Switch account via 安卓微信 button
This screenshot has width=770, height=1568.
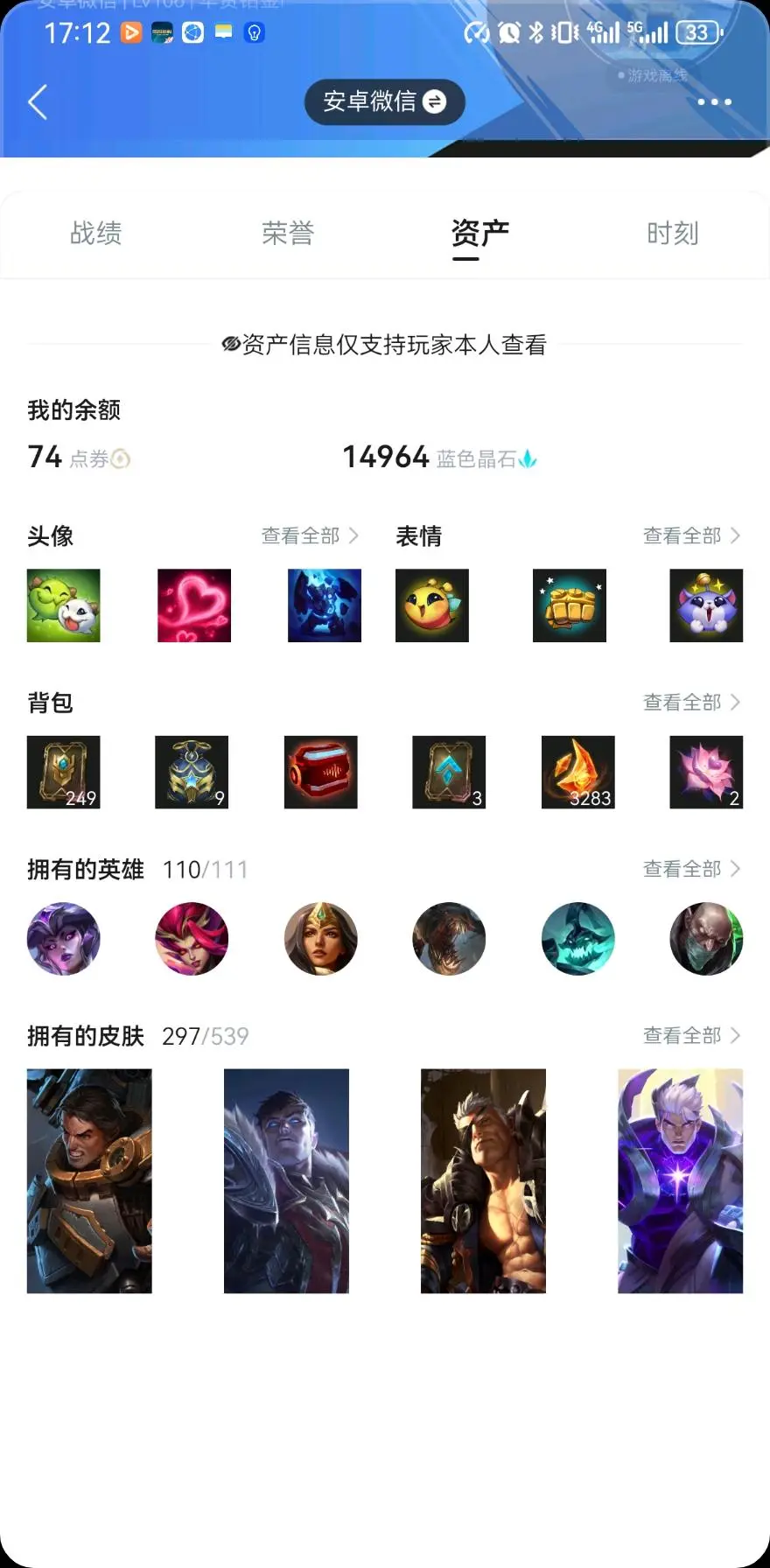click(384, 101)
